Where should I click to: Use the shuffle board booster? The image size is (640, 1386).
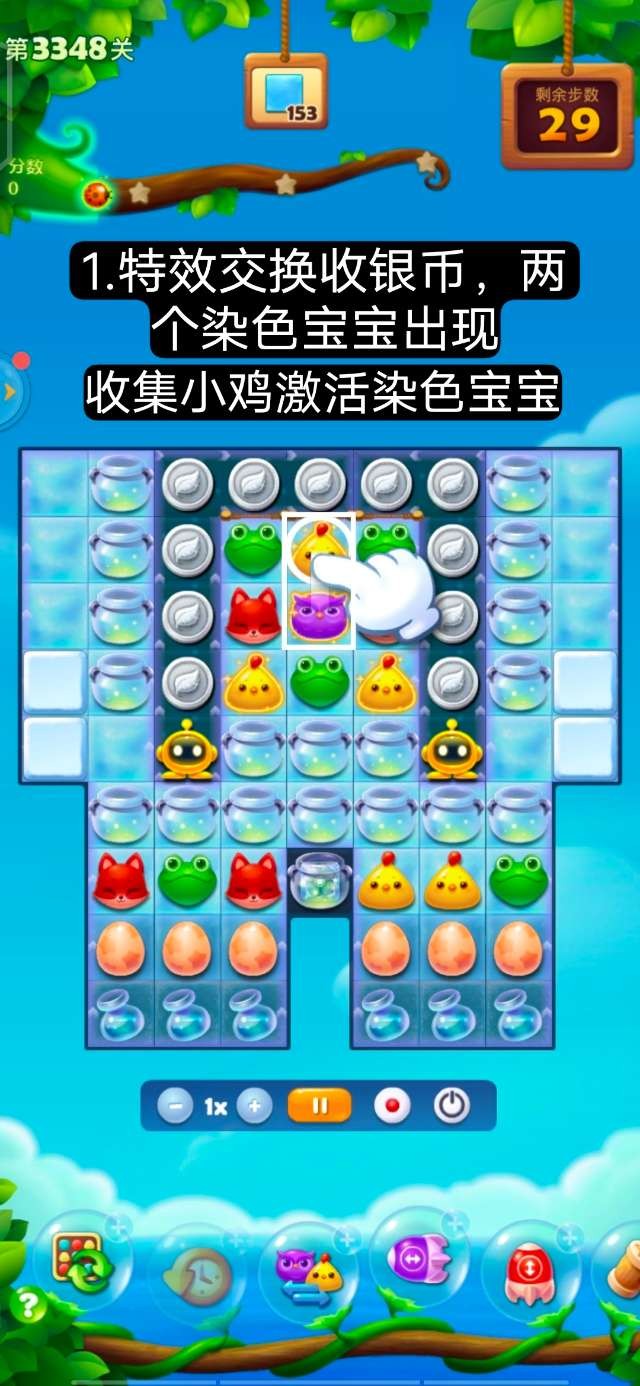click(x=83, y=1262)
